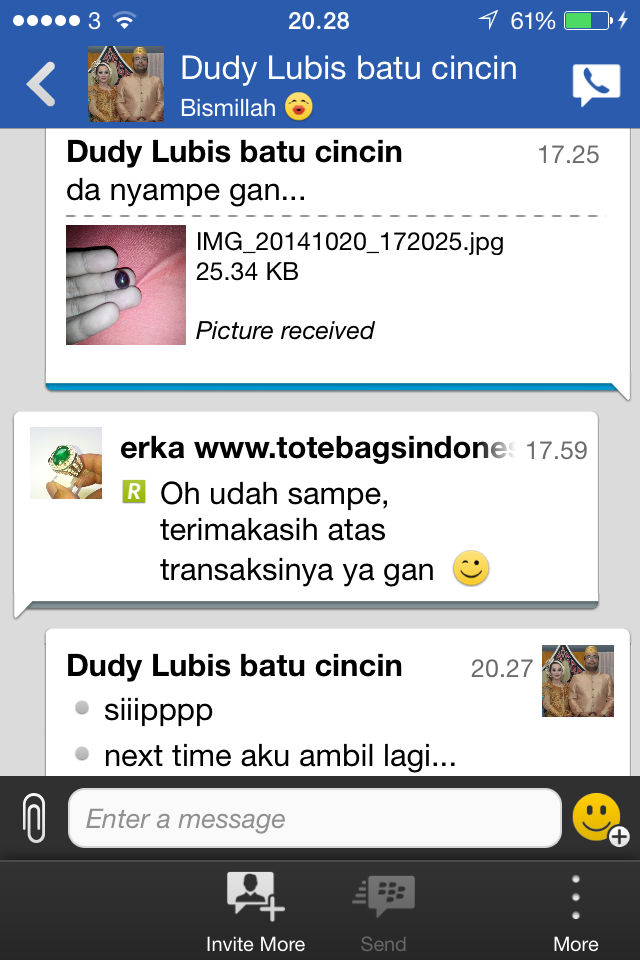Send the message

[383, 910]
